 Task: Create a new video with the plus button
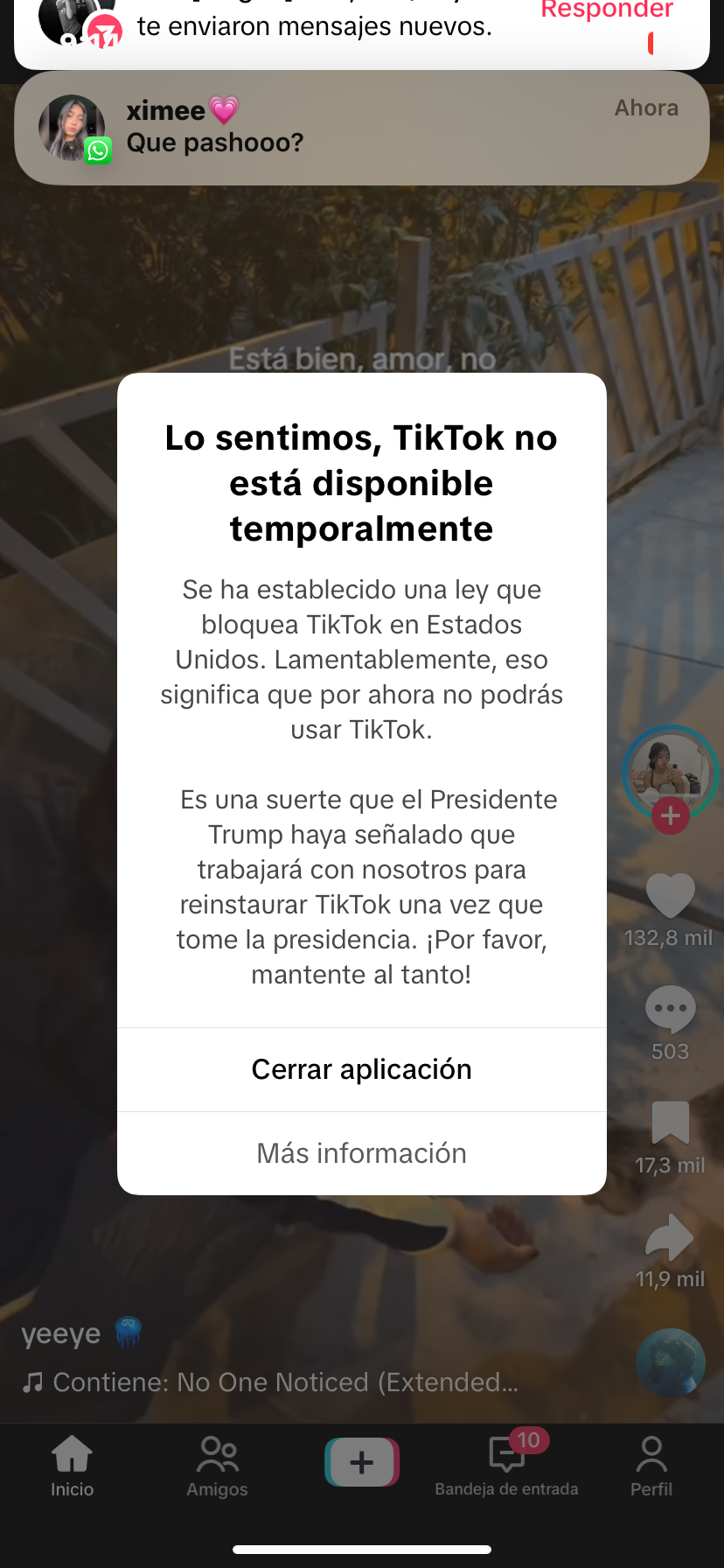pos(362,1462)
